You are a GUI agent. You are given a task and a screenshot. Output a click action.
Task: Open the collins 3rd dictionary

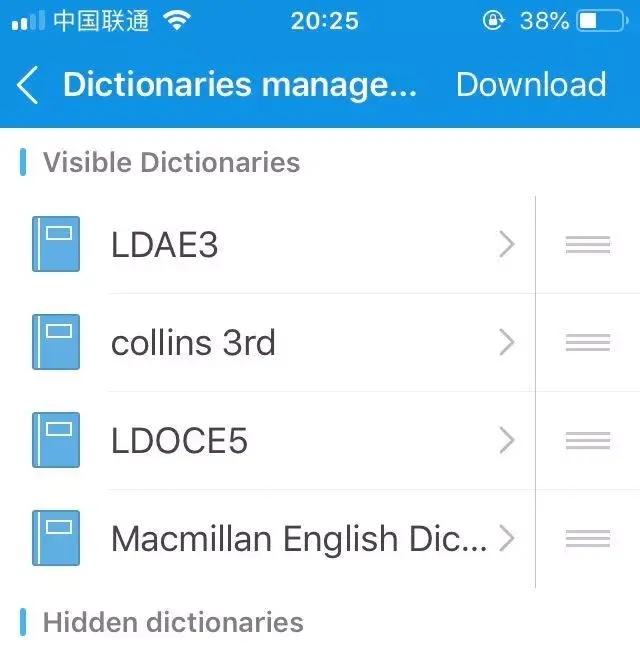coord(268,342)
